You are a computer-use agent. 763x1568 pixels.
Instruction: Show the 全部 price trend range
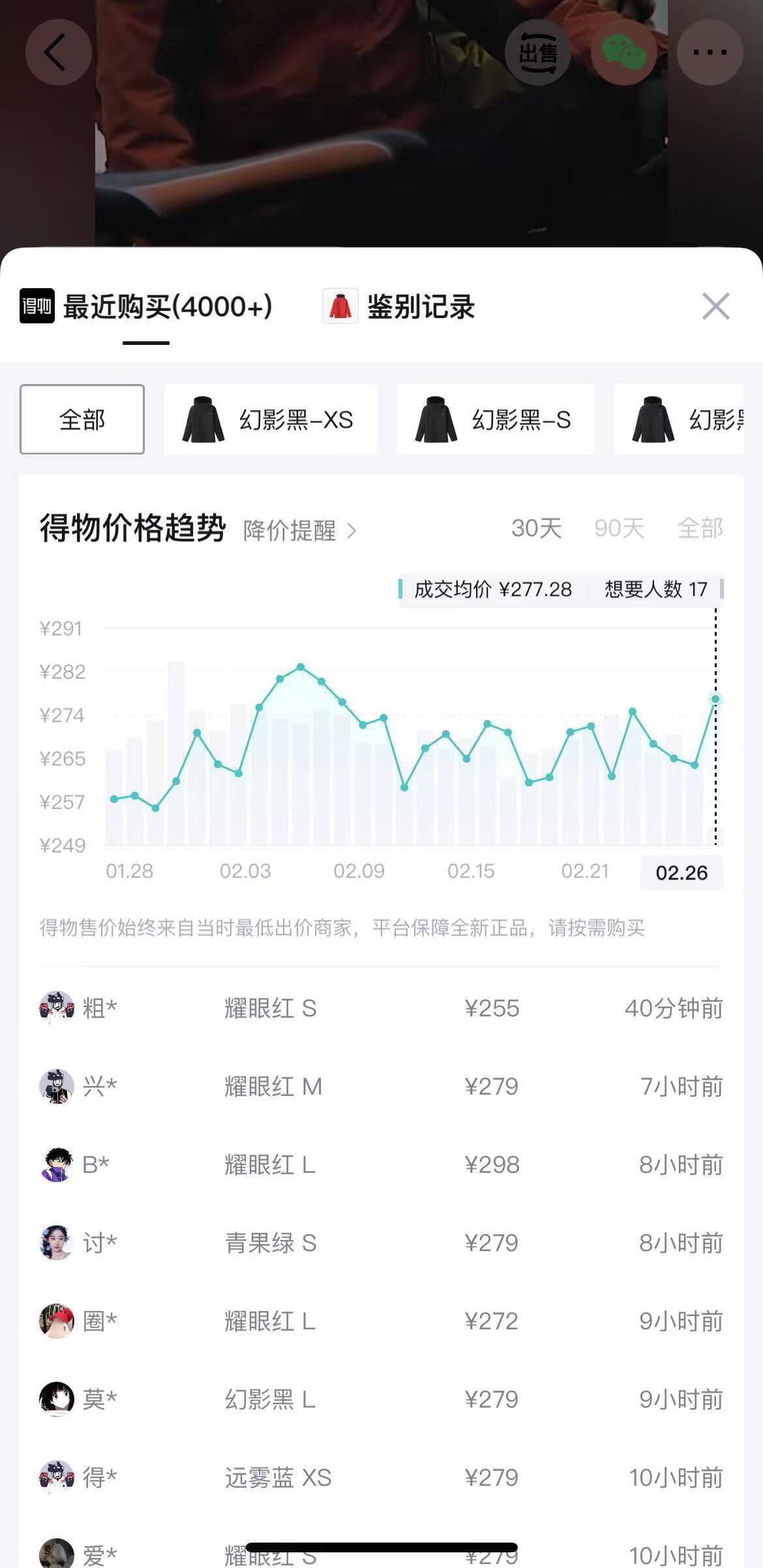pyautogui.click(x=700, y=528)
